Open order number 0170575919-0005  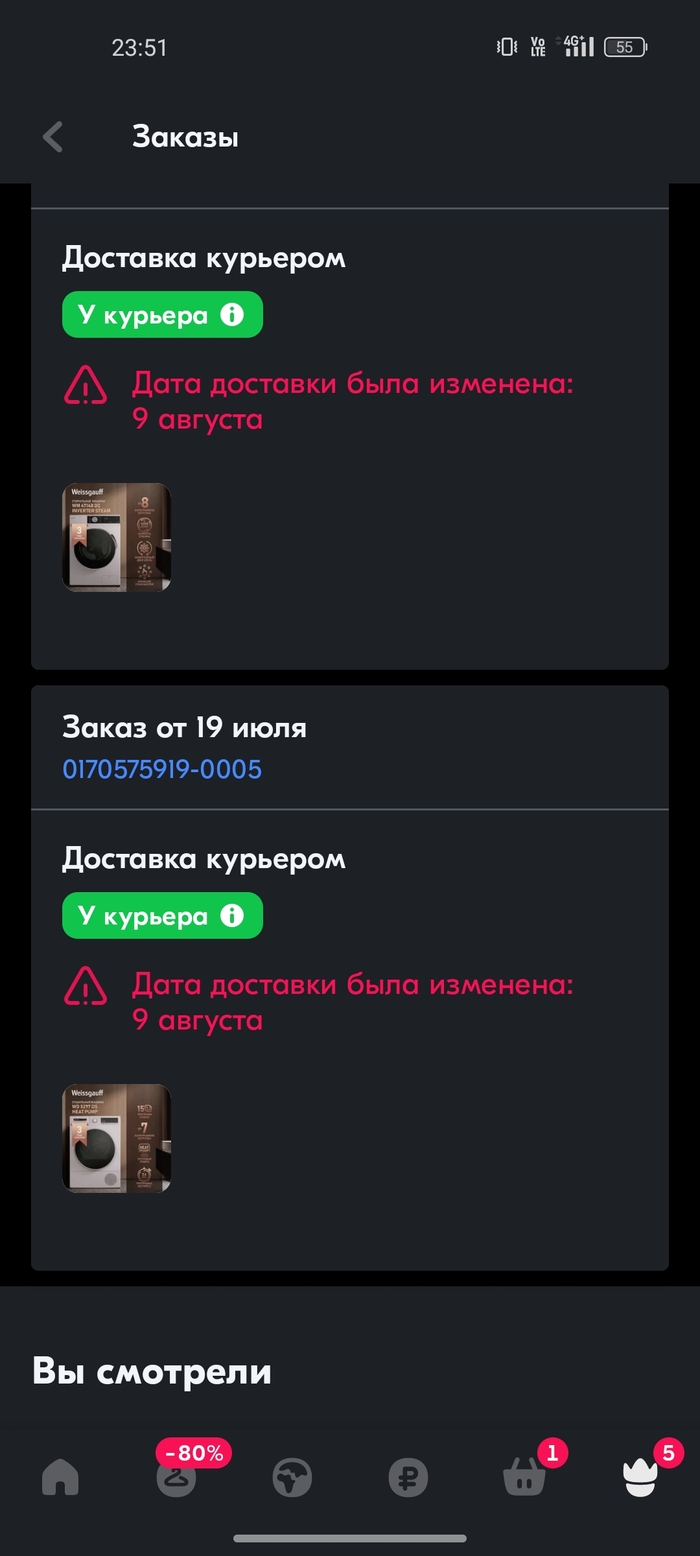162,769
